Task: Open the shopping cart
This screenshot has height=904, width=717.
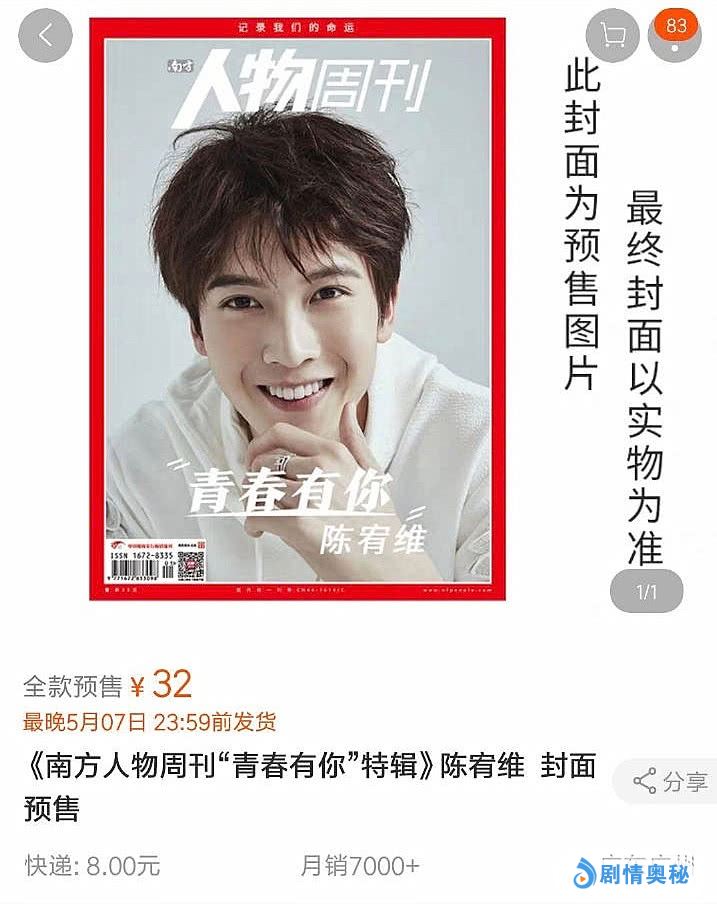Action: (x=612, y=35)
